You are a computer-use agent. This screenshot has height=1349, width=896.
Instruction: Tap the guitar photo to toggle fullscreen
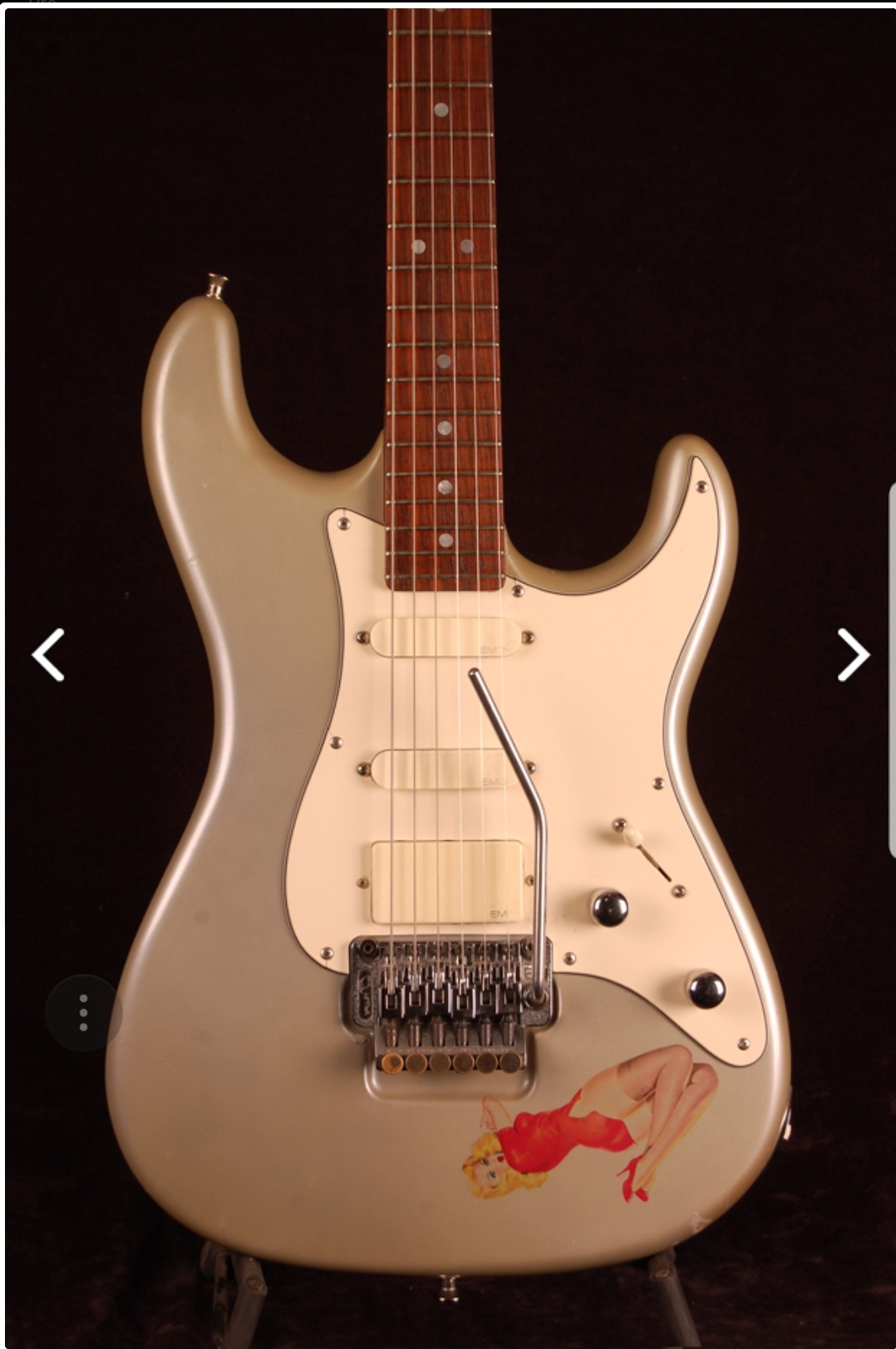tap(448, 677)
